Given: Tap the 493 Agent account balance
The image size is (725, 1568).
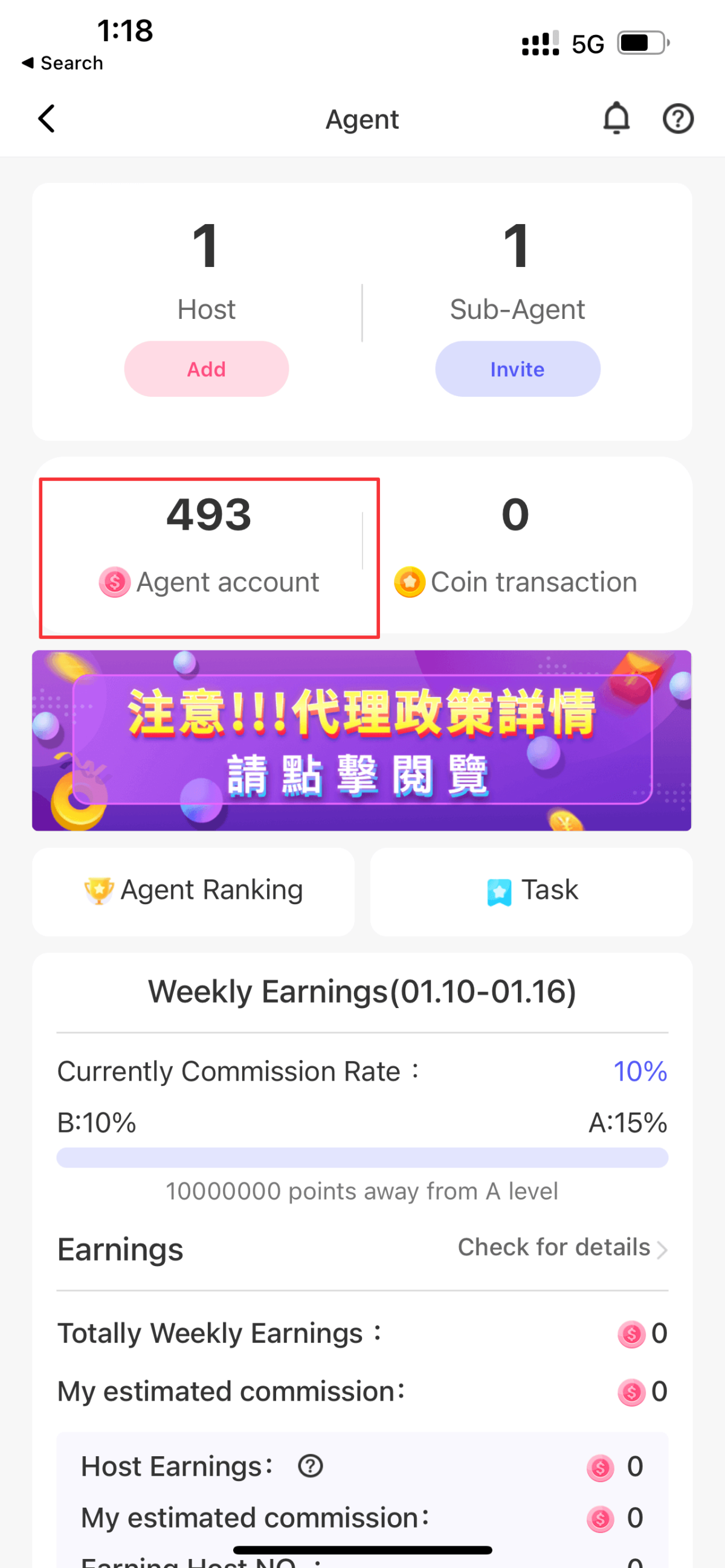Looking at the screenshot, I should coord(208,515).
